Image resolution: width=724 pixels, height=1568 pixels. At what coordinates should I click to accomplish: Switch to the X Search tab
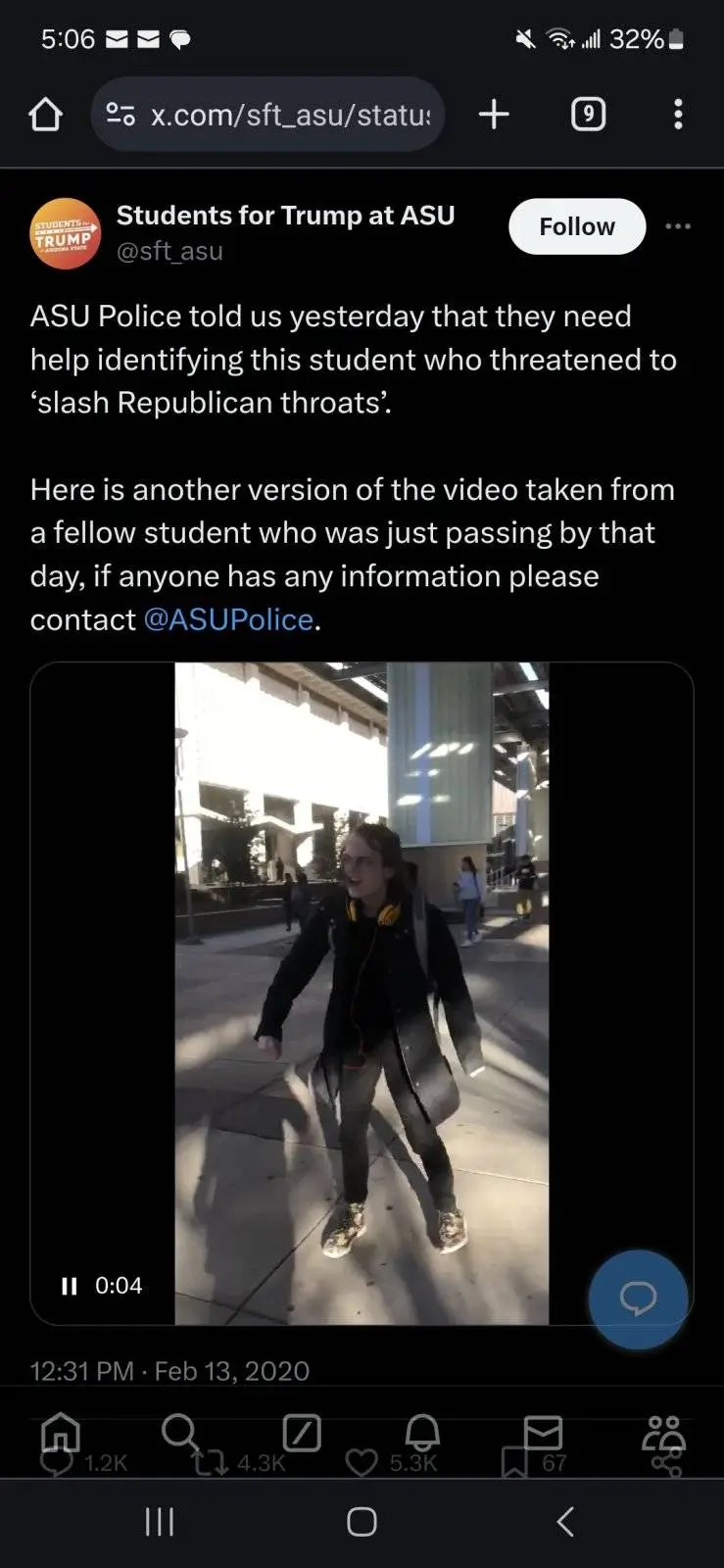(x=179, y=1432)
